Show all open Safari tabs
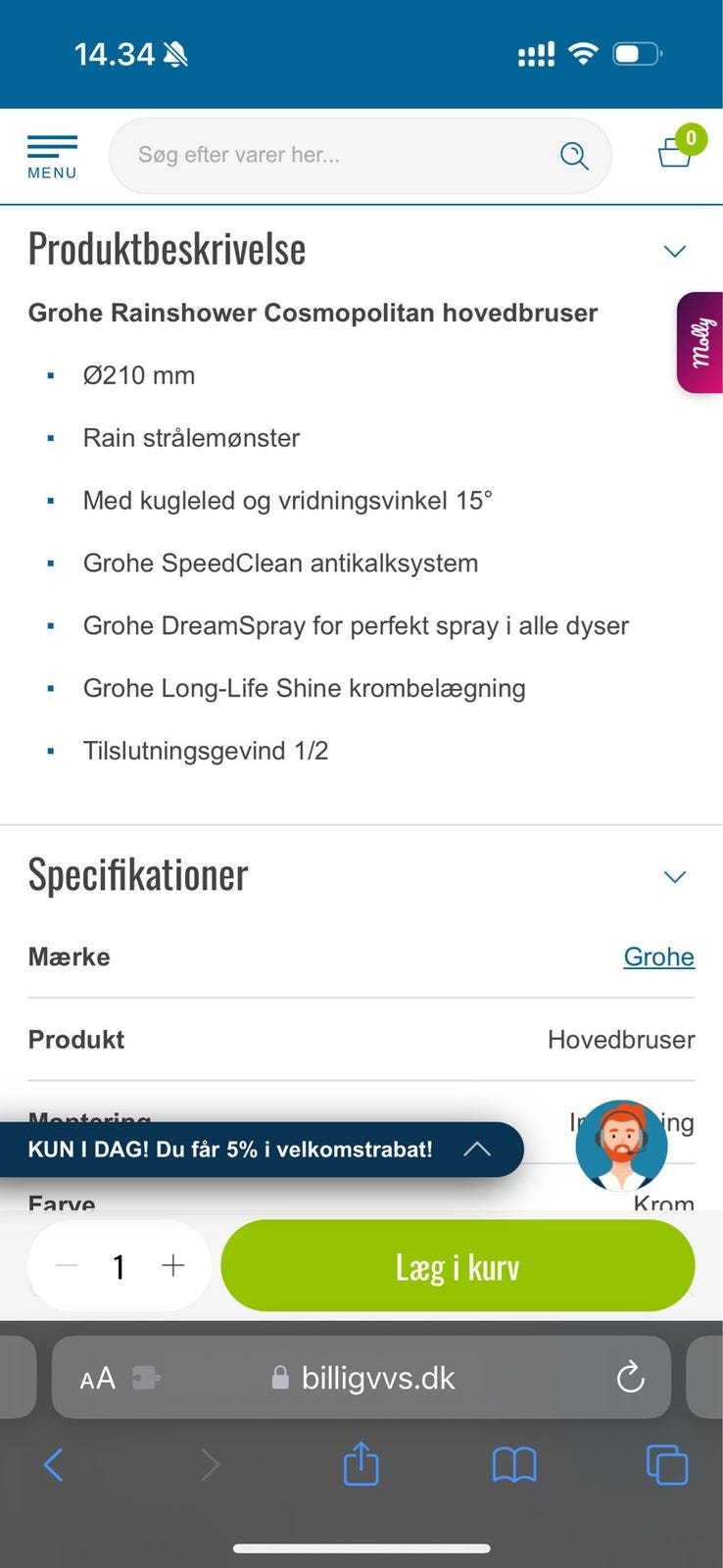 pyautogui.click(x=668, y=1465)
